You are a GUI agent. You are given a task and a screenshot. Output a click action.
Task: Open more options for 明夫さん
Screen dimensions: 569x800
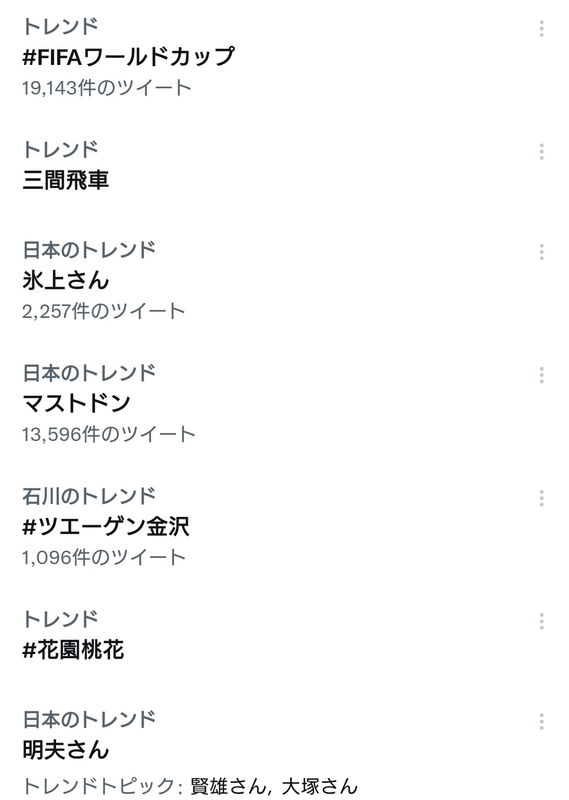tap(541, 721)
